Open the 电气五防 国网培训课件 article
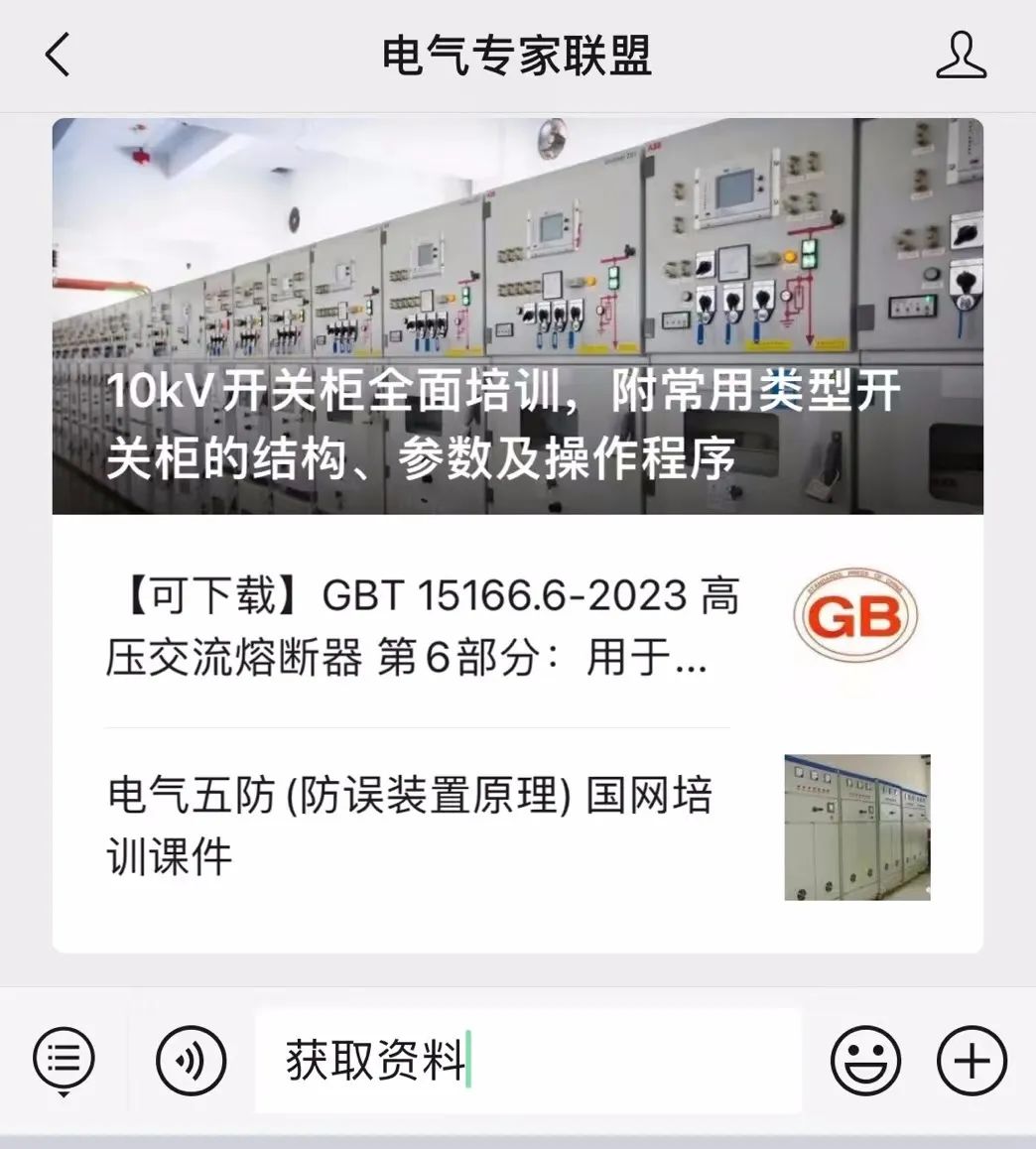The image size is (1036, 1149). click(x=409, y=826)
